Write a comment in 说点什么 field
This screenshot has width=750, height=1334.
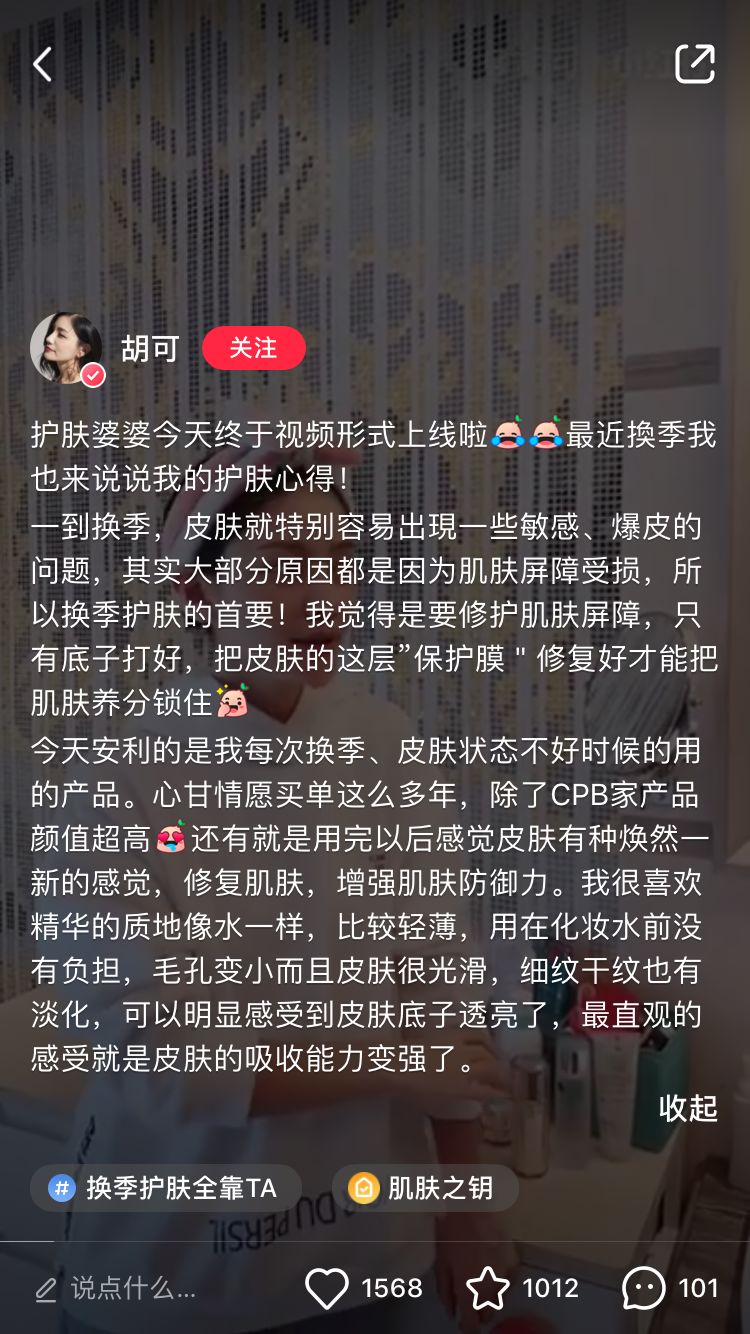tap(130, 1289)
